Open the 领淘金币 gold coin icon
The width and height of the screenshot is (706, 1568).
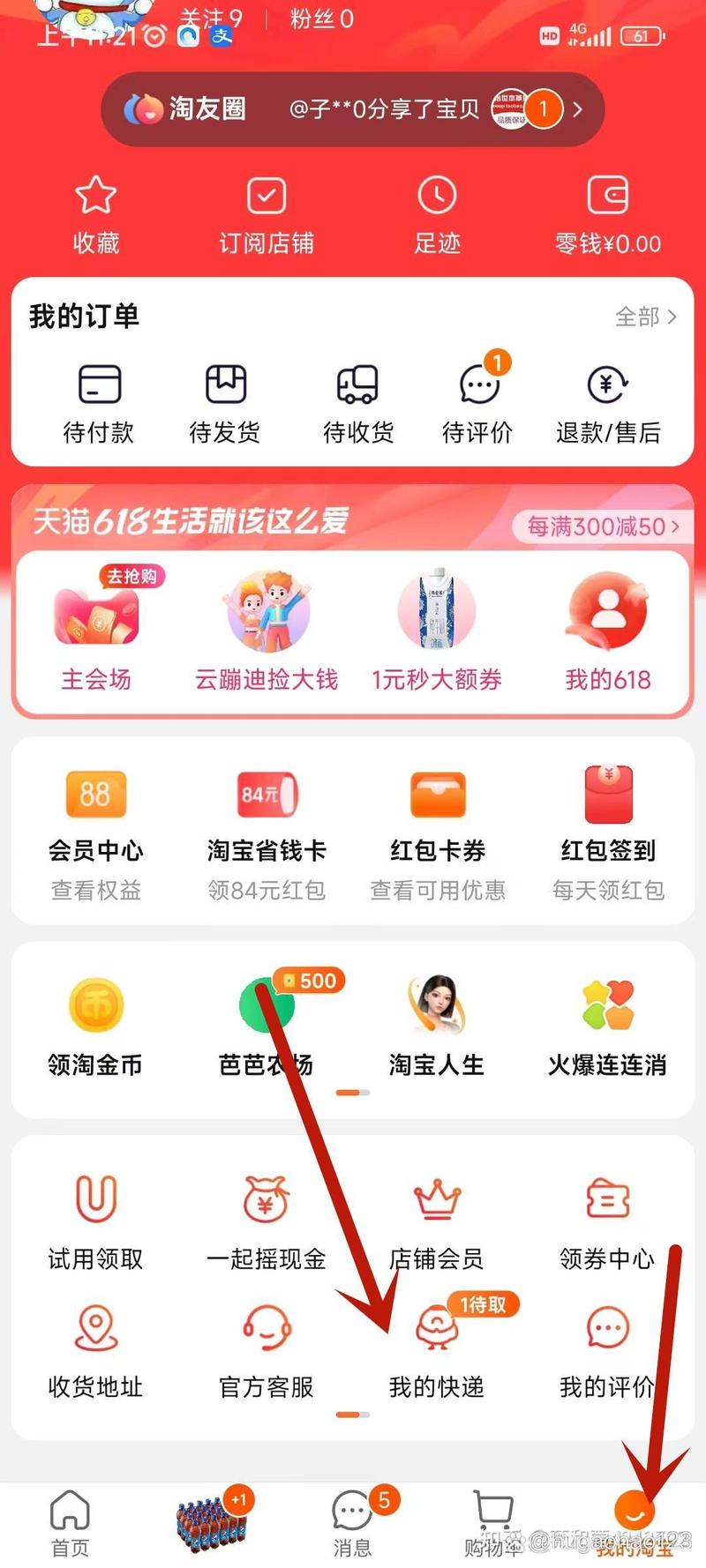tap(97, 1023)
